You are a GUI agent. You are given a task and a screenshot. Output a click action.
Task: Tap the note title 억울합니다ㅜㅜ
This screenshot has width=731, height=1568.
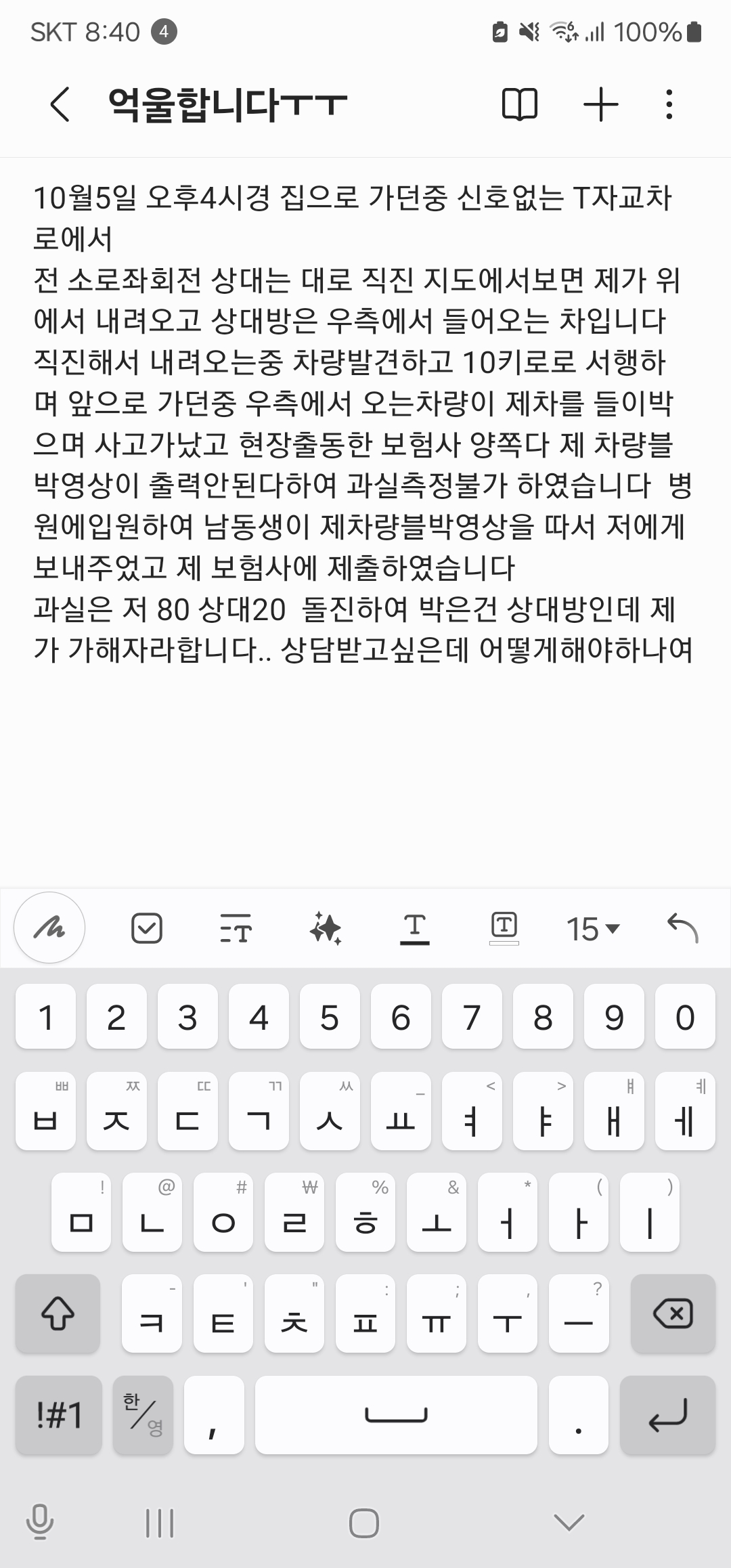pos(227,105)
